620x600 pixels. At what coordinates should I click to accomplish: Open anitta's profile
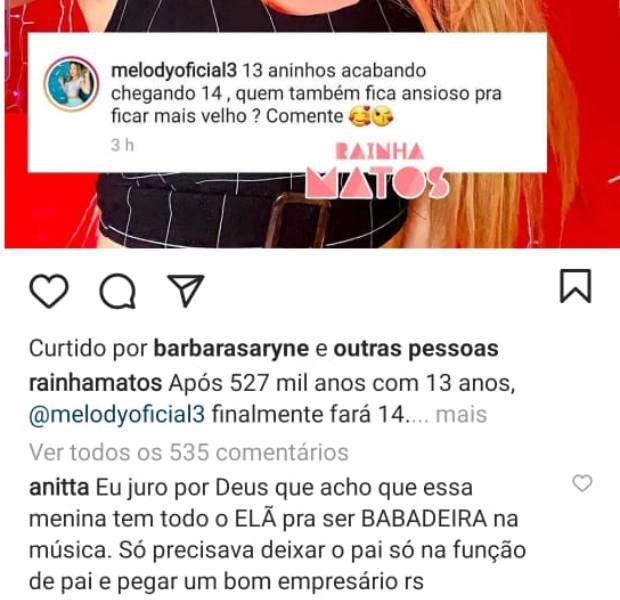pyautogui.click(x=59, y=488)
